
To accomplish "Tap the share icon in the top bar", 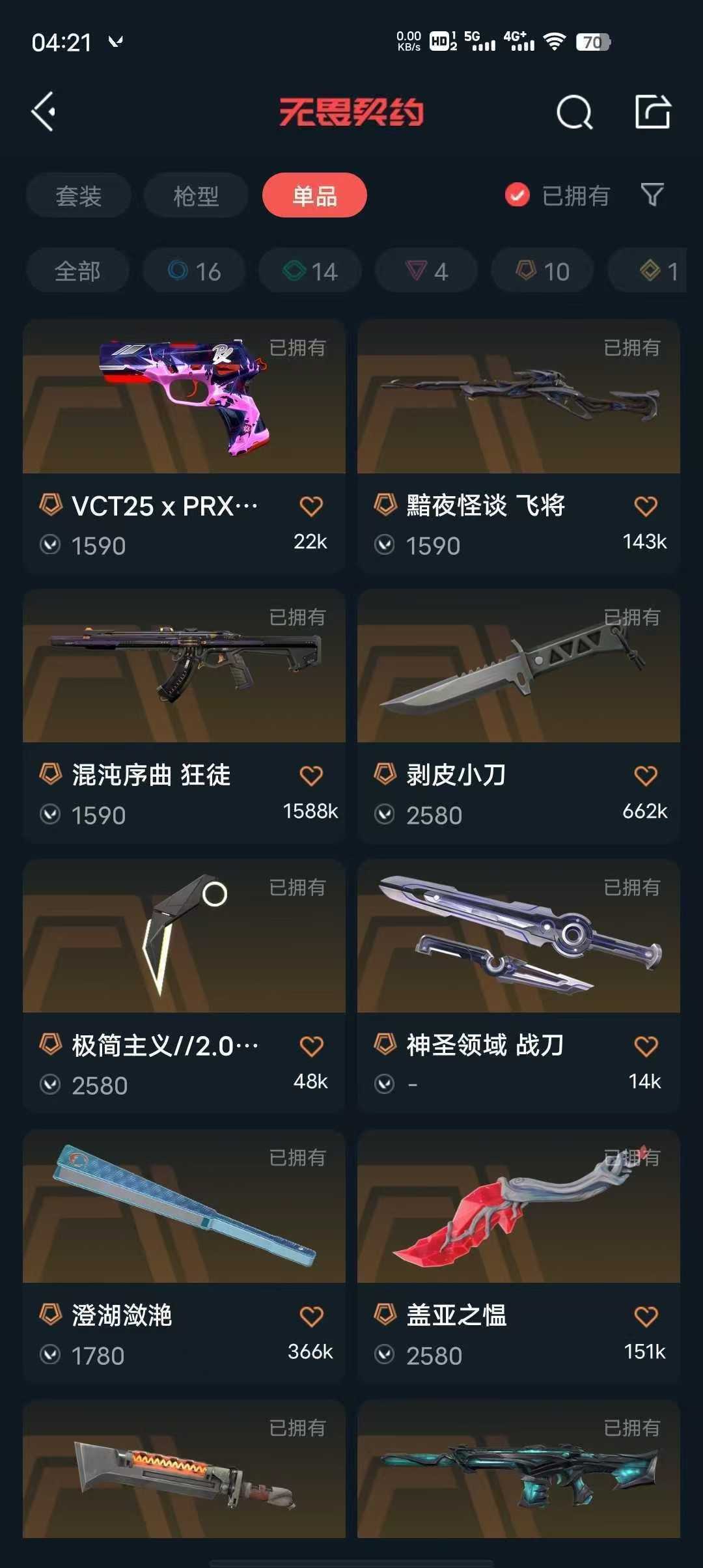I will click(653, 111).
